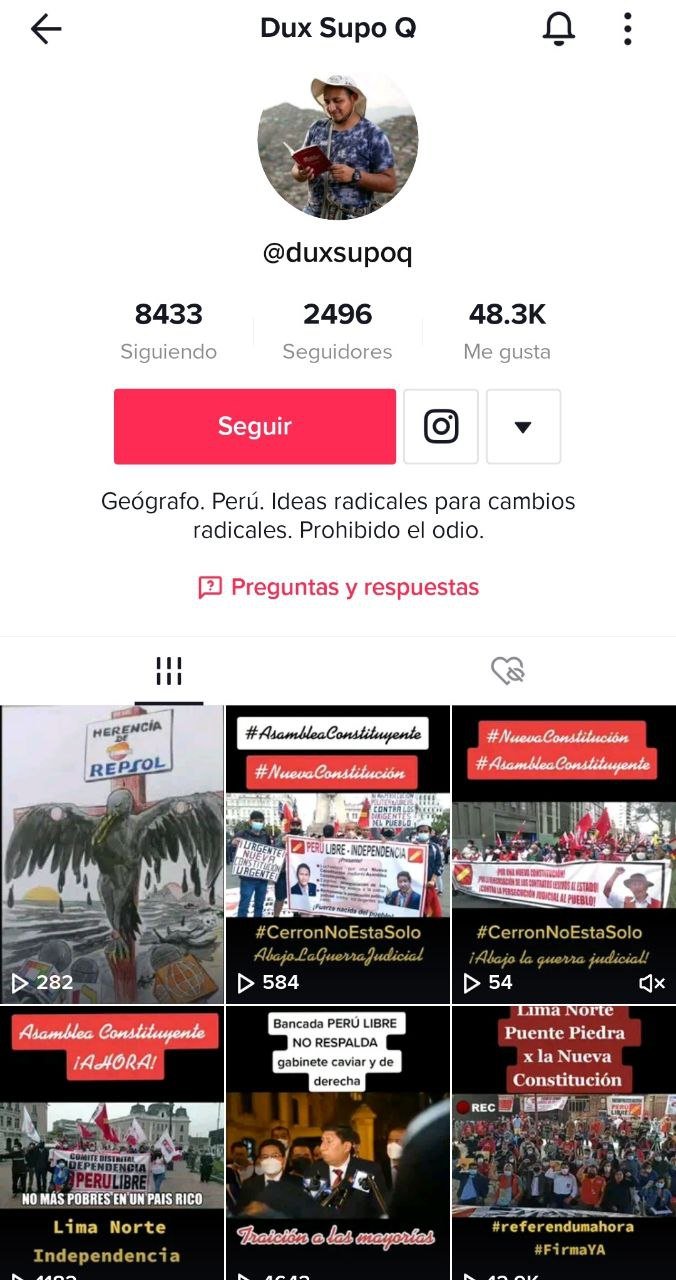Viewport: 676px width, 1280px height.
Task: Tap the Seguir button
Action: [254, 426]
